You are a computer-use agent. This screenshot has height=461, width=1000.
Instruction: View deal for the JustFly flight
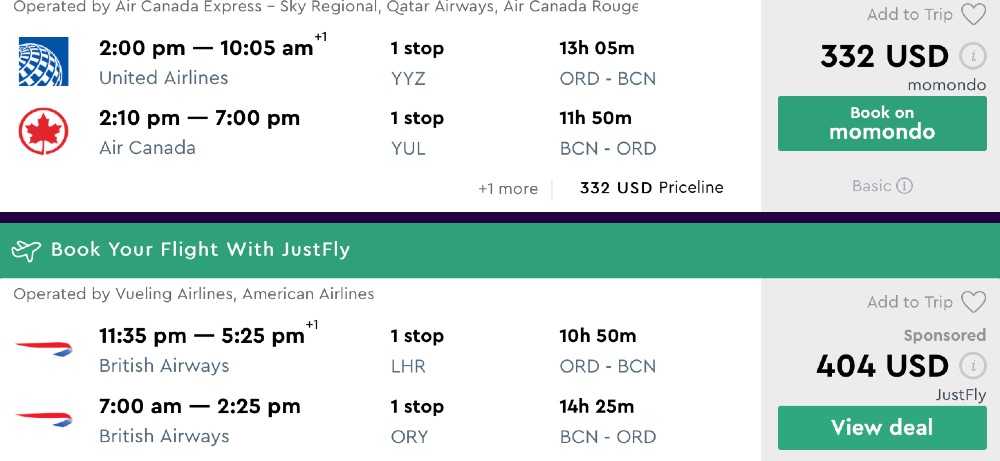coord(882,428)
